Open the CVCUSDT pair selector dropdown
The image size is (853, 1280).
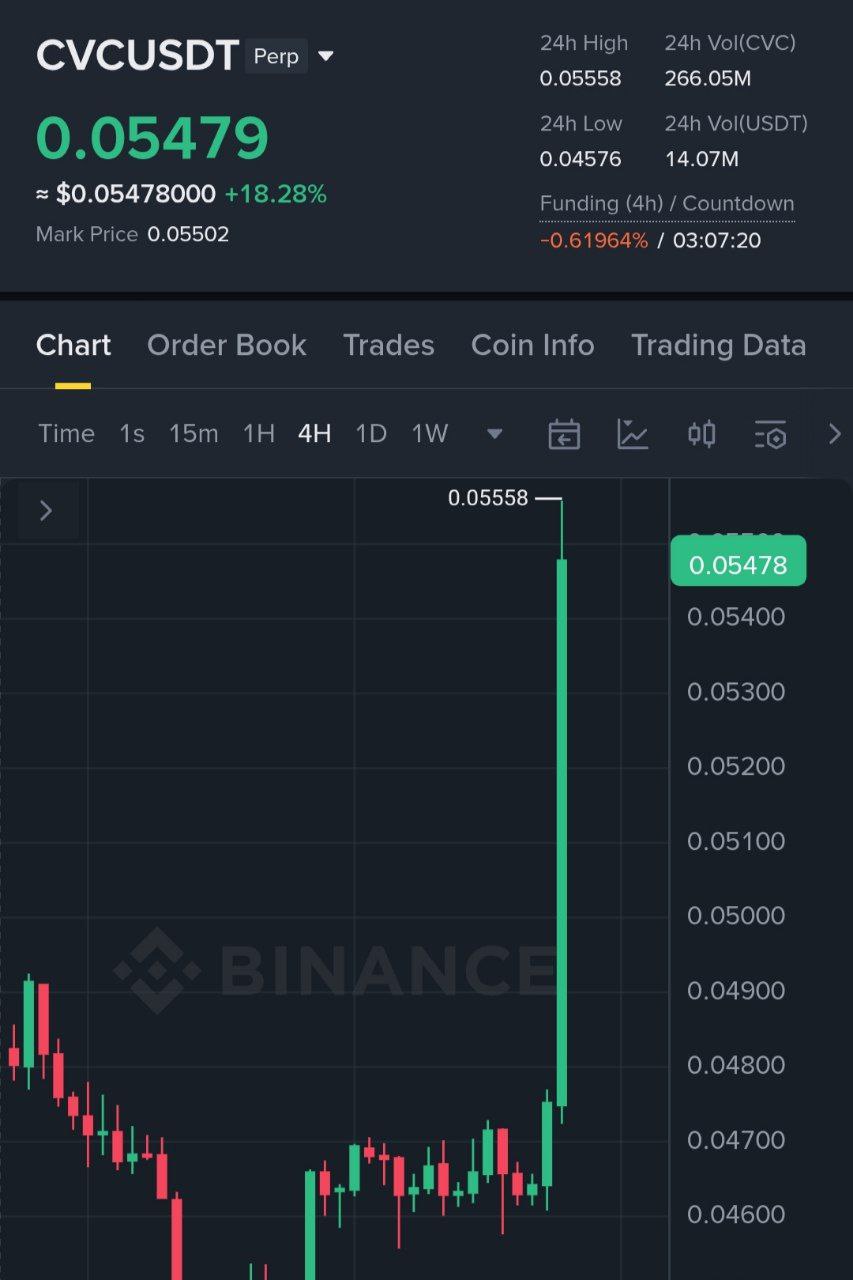(x=325, y=57)
